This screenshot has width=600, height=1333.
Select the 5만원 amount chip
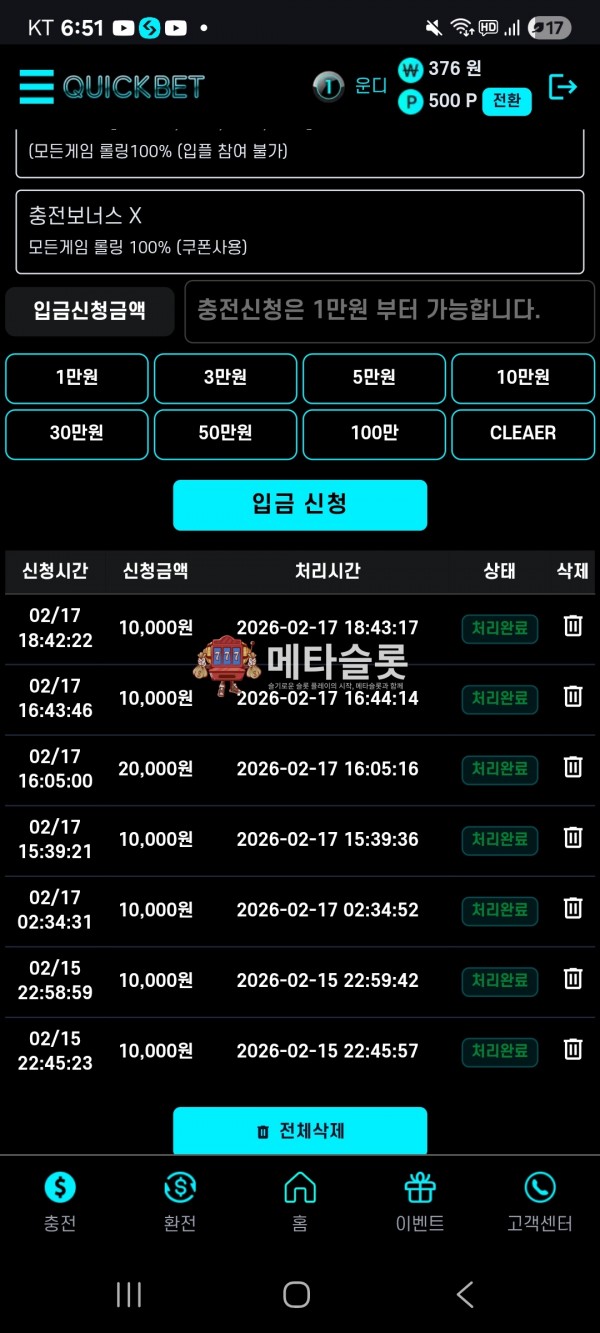374,378
